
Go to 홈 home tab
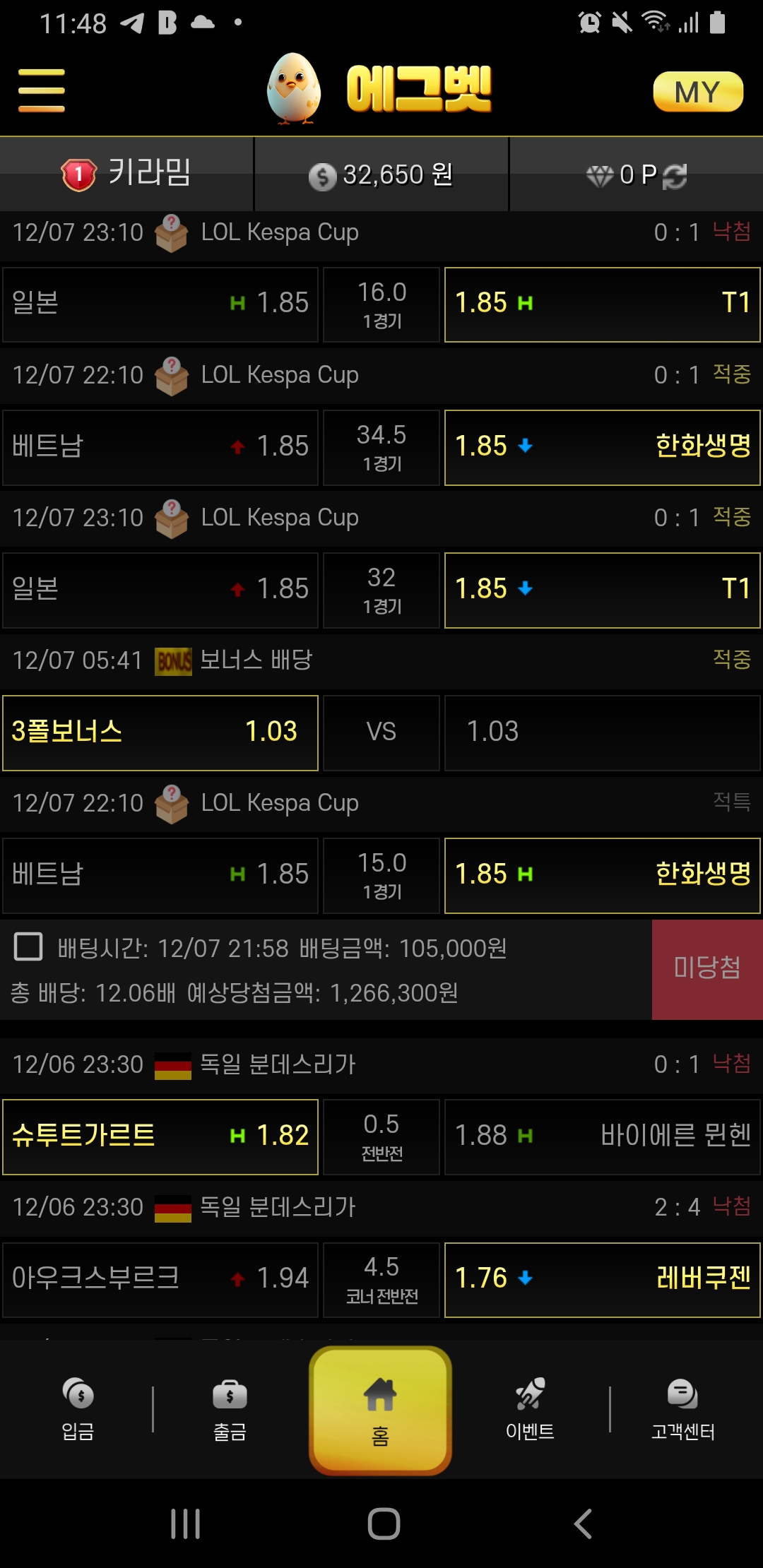380,1410
